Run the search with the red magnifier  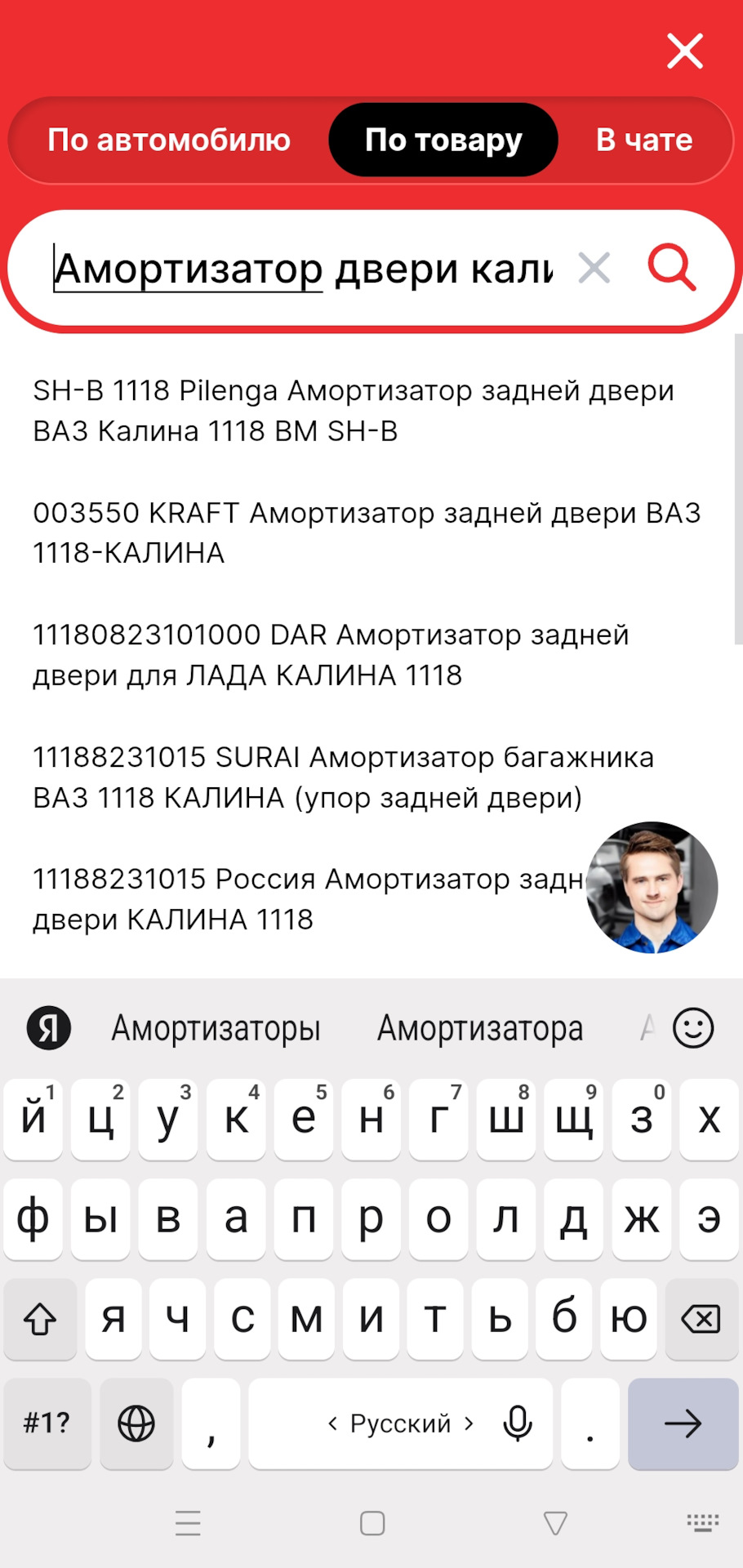click(x=672, y=268)
